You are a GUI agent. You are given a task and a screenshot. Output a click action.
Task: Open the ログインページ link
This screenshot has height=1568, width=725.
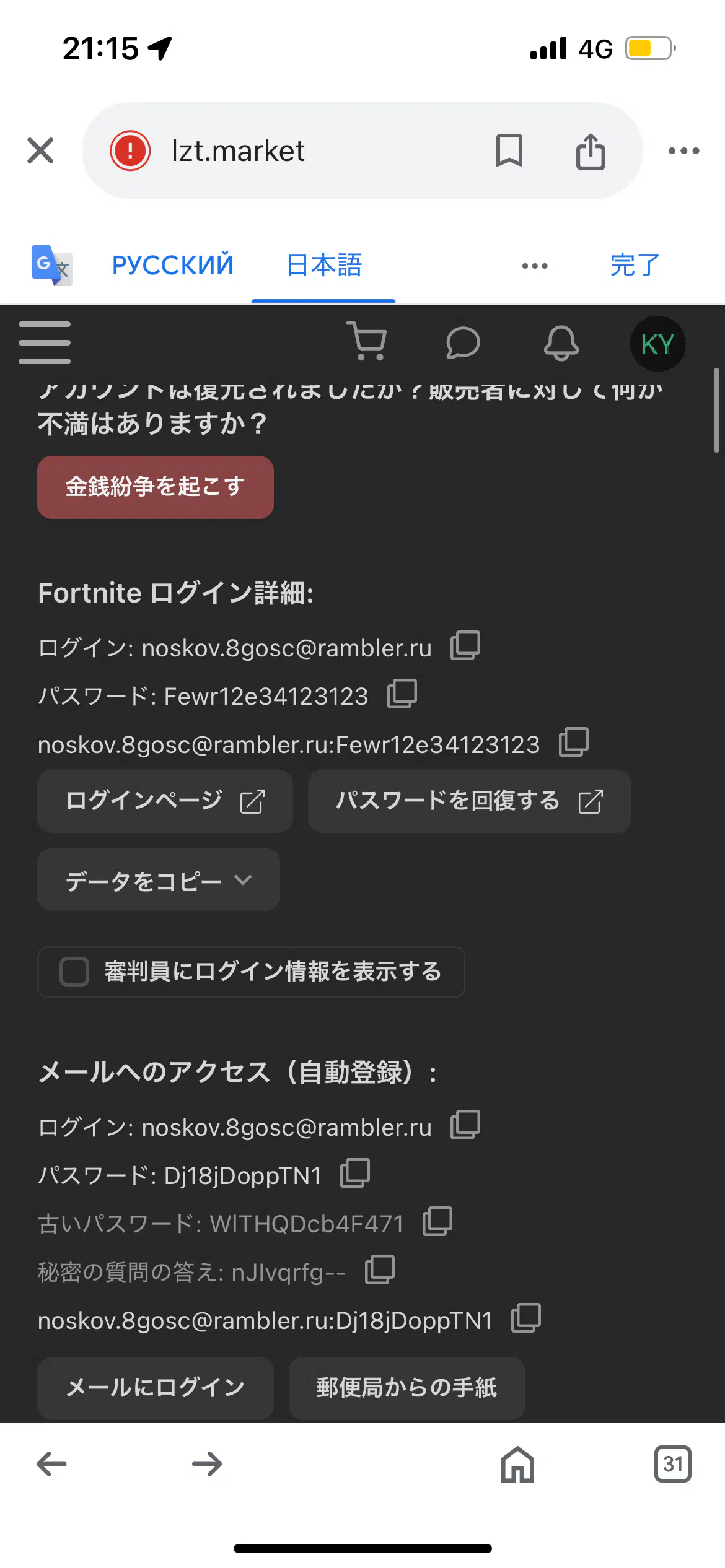(165, 801)
